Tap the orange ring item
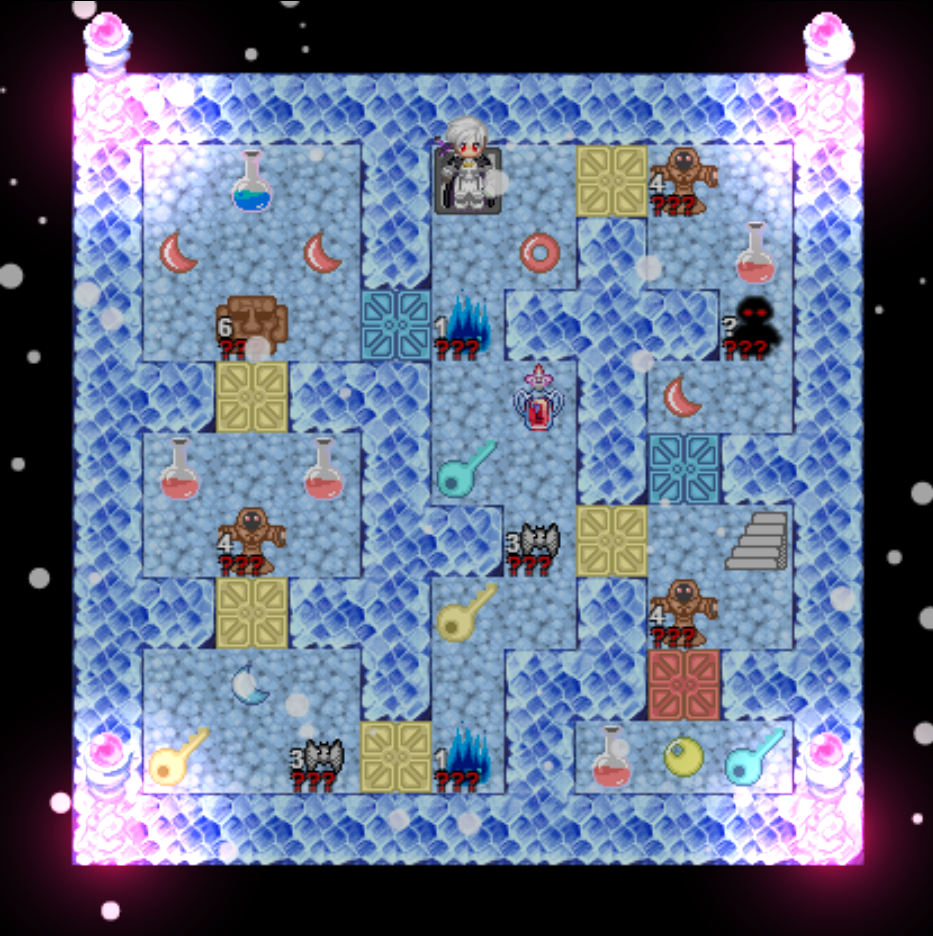This screenshot has width=933, height=936. [540, 253]
